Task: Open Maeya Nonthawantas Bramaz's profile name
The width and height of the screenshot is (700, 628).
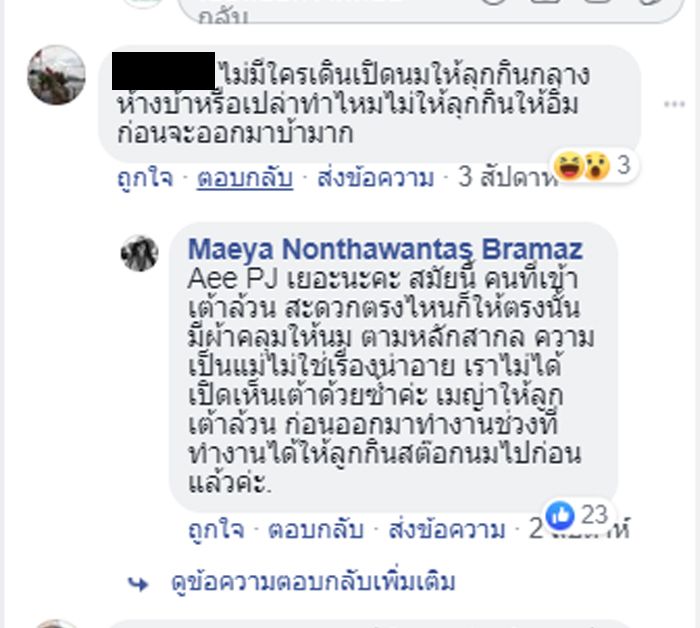Action: tap(385, 249)
